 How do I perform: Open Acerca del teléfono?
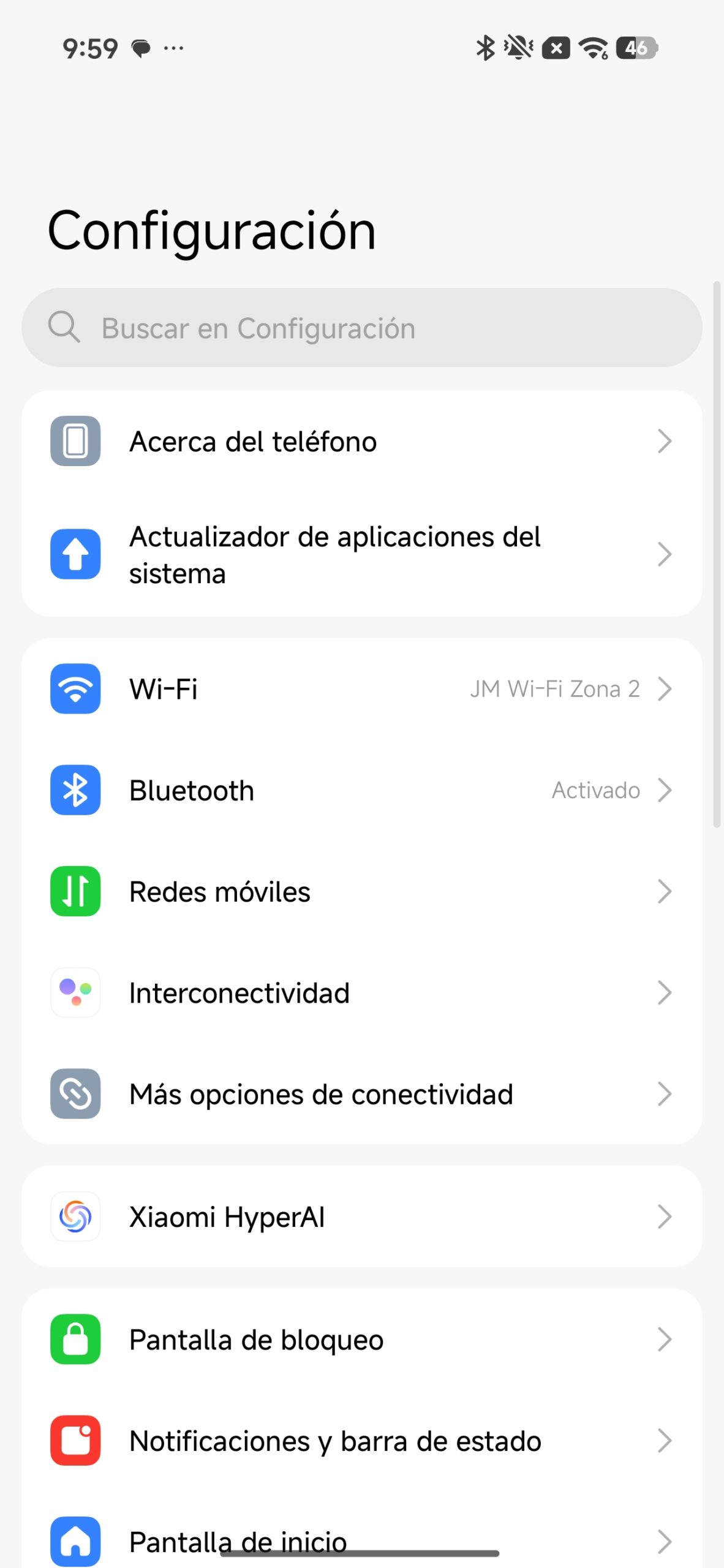[361, 441]
